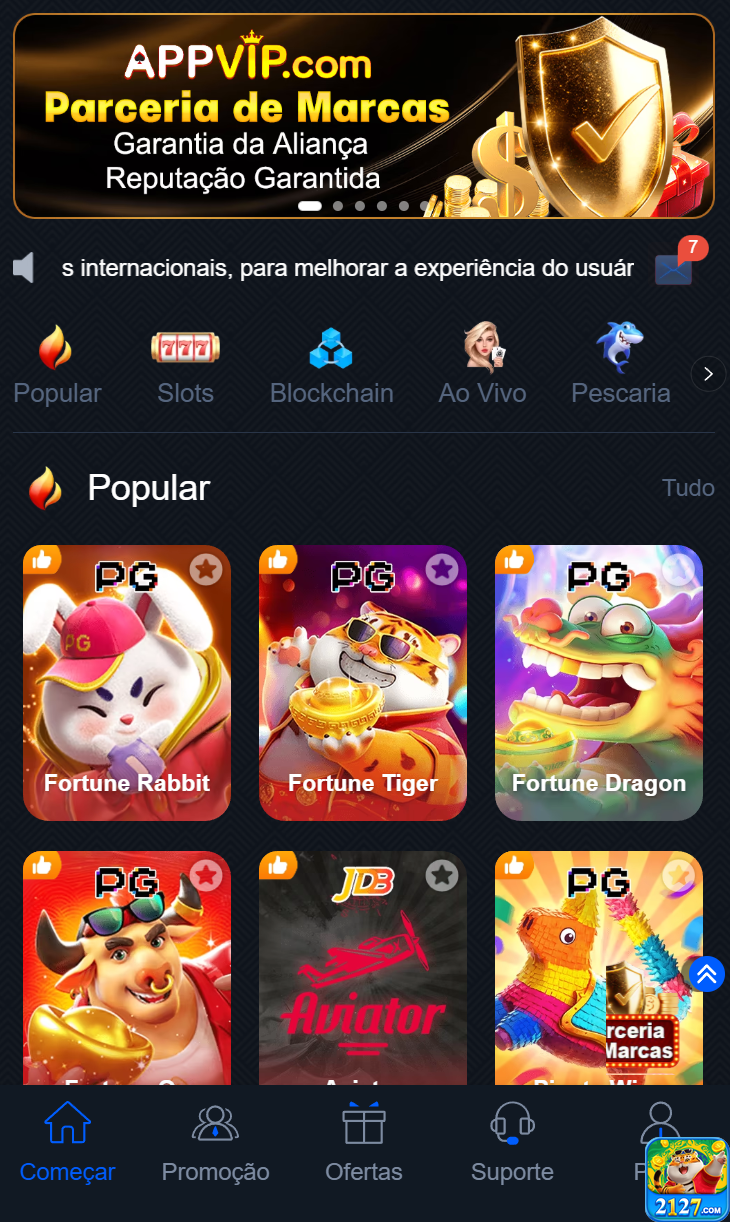Open the Slots category with 777 icon
The width and height of the screenshot is (730, 1222).
[185, 347]
